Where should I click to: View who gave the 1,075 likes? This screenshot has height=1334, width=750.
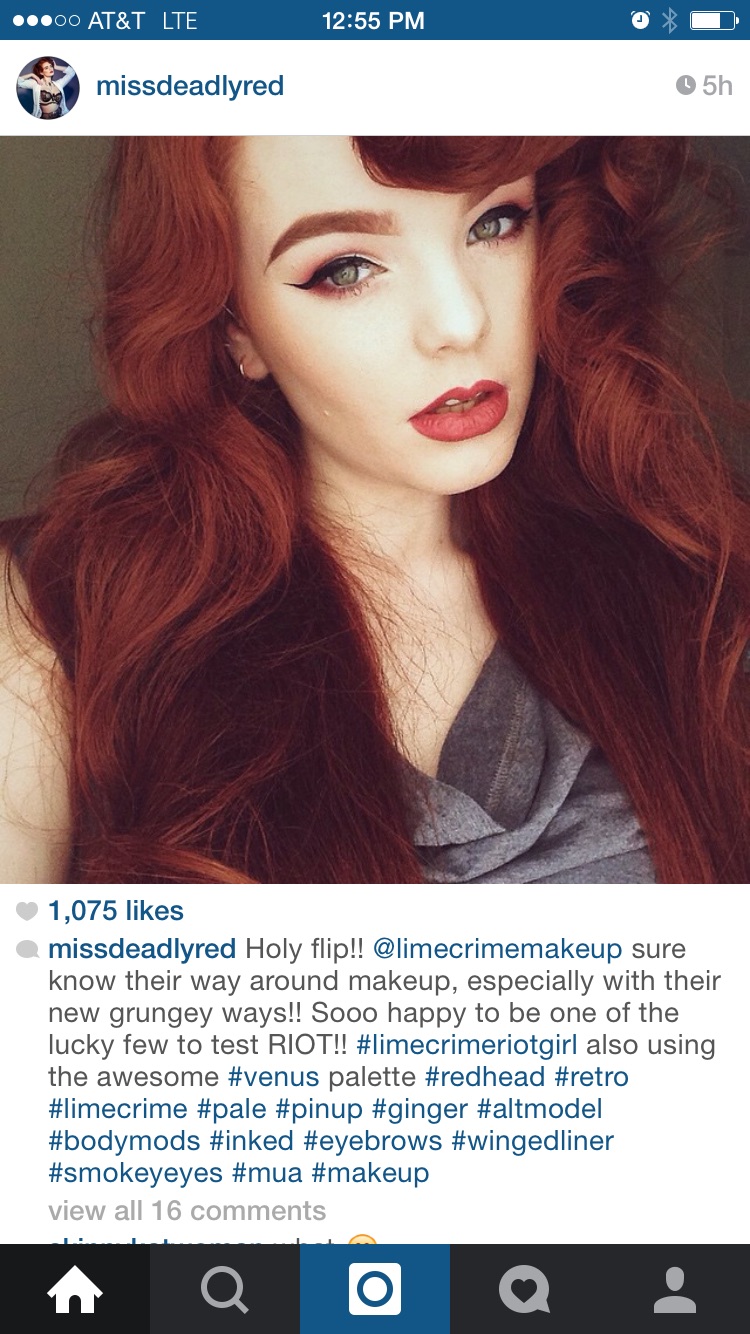(x=116, y=911)
